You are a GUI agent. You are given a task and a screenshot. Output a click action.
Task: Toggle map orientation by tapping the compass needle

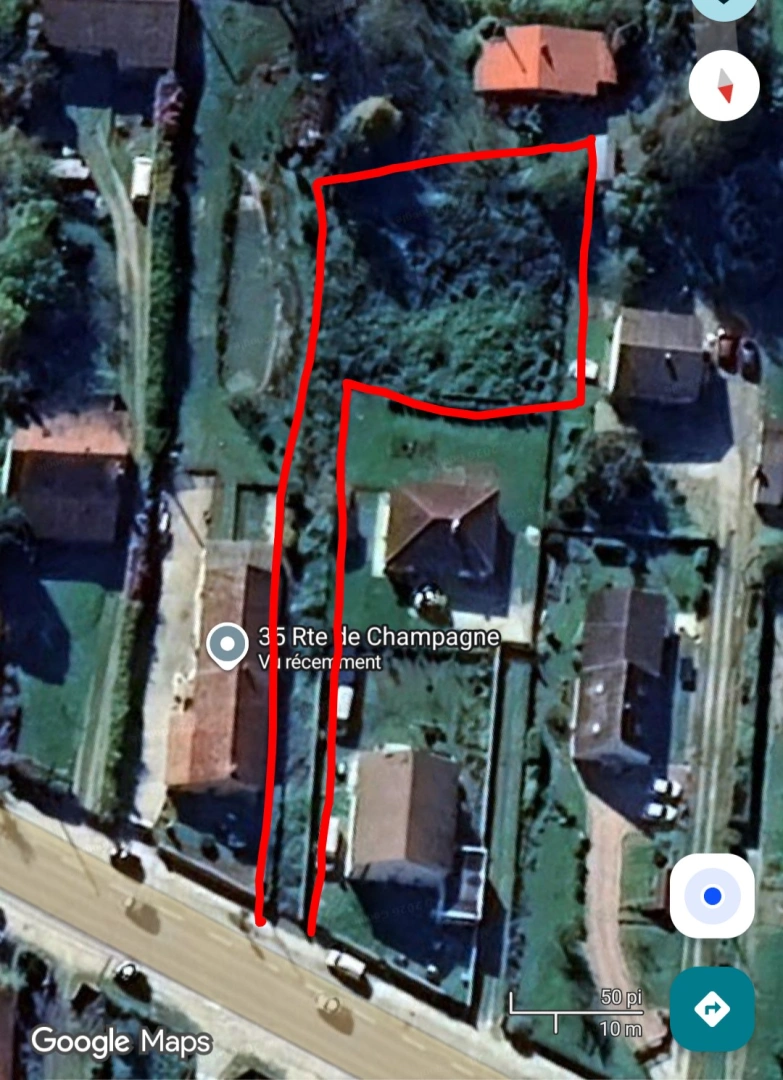coord(723,85)
